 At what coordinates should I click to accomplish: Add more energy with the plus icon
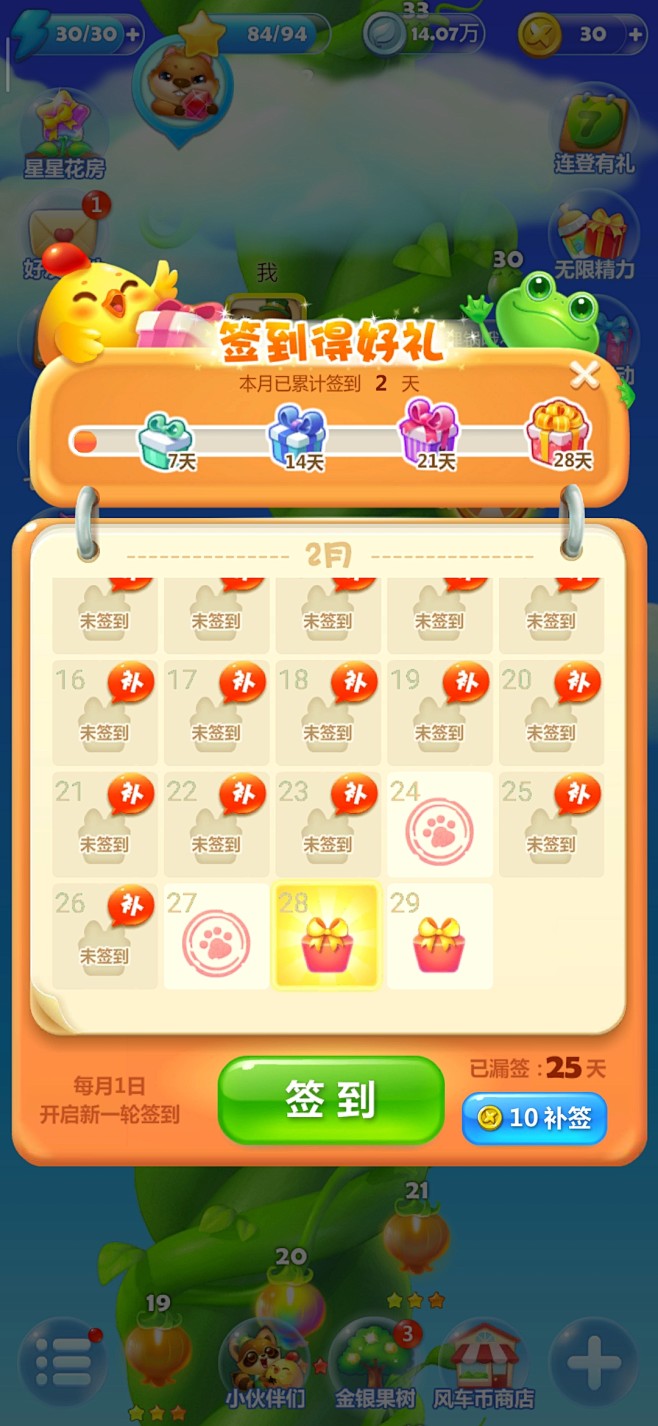(133, 34)
